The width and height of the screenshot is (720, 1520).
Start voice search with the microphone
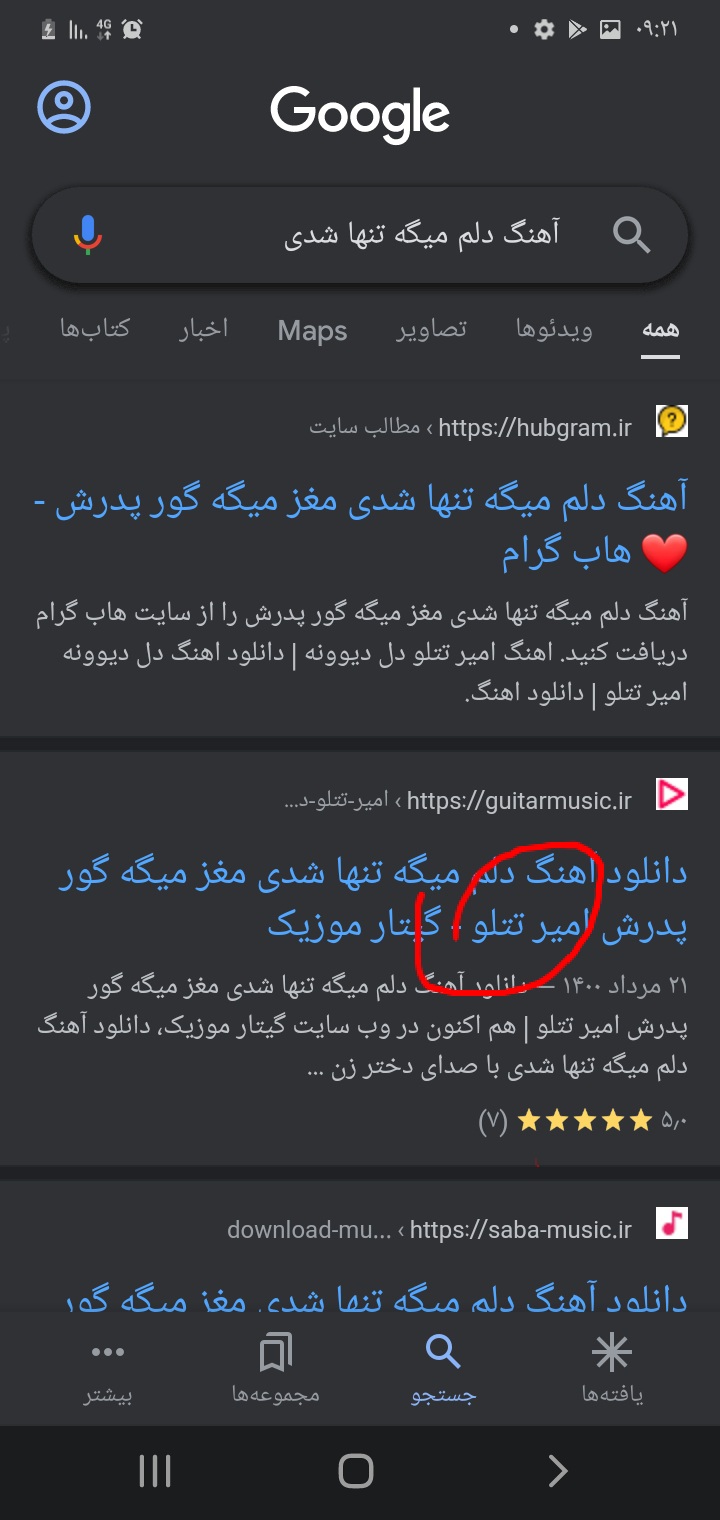tap(88, 235)
